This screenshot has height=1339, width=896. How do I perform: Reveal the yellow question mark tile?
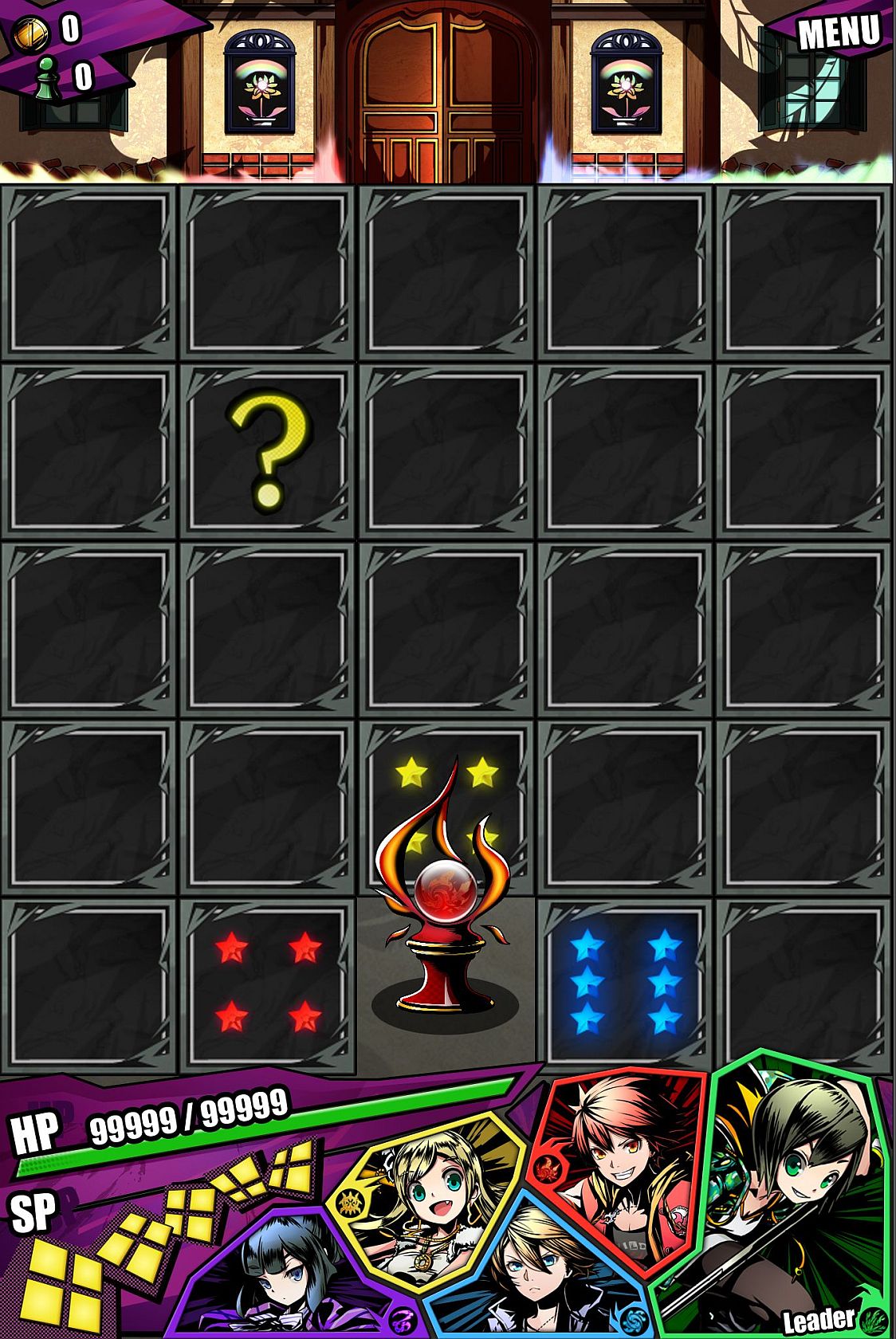pos(268,451)
